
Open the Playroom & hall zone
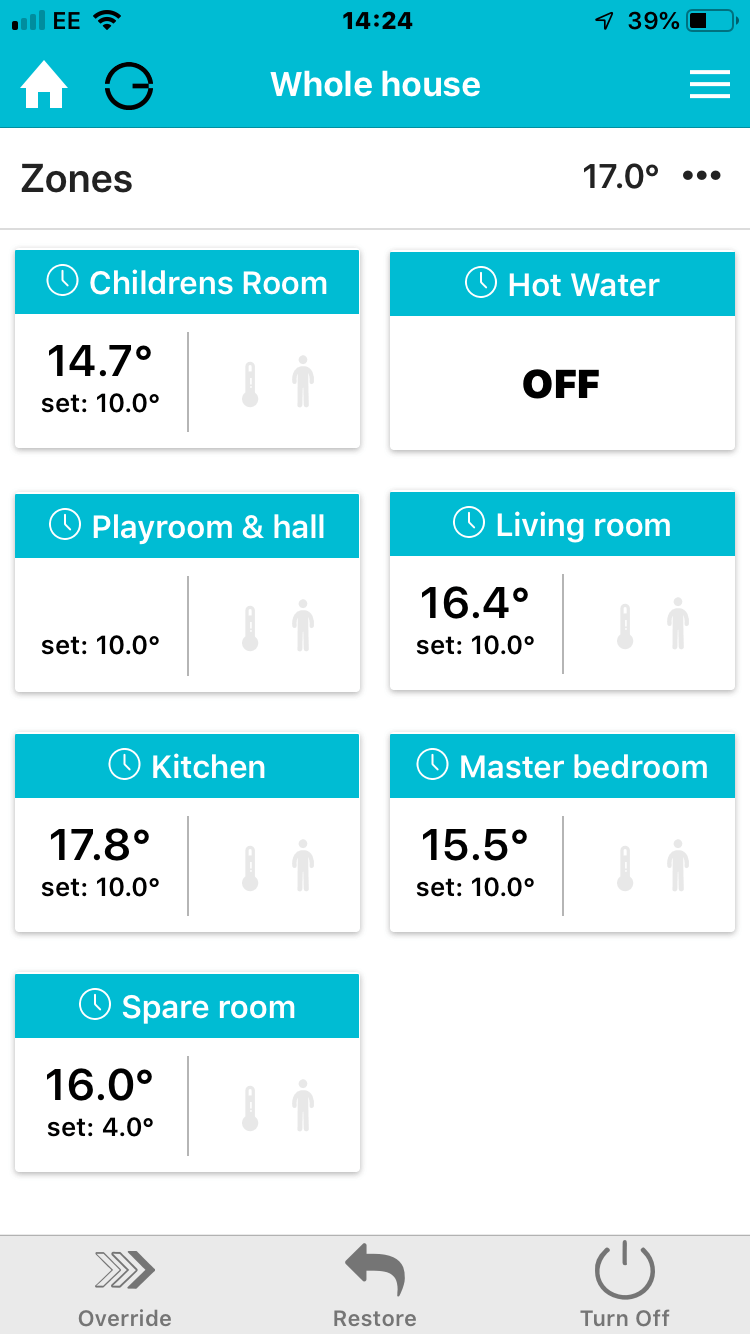(187, 592)
